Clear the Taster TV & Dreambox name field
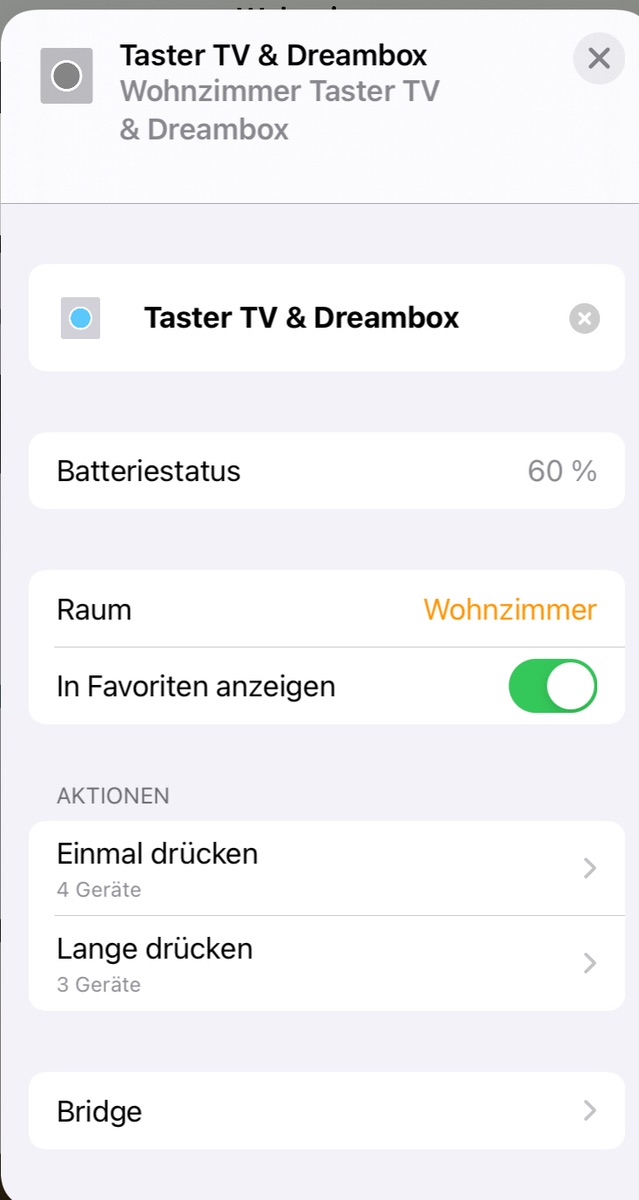This screenshot has width=639, height=1200. (584, 319)
